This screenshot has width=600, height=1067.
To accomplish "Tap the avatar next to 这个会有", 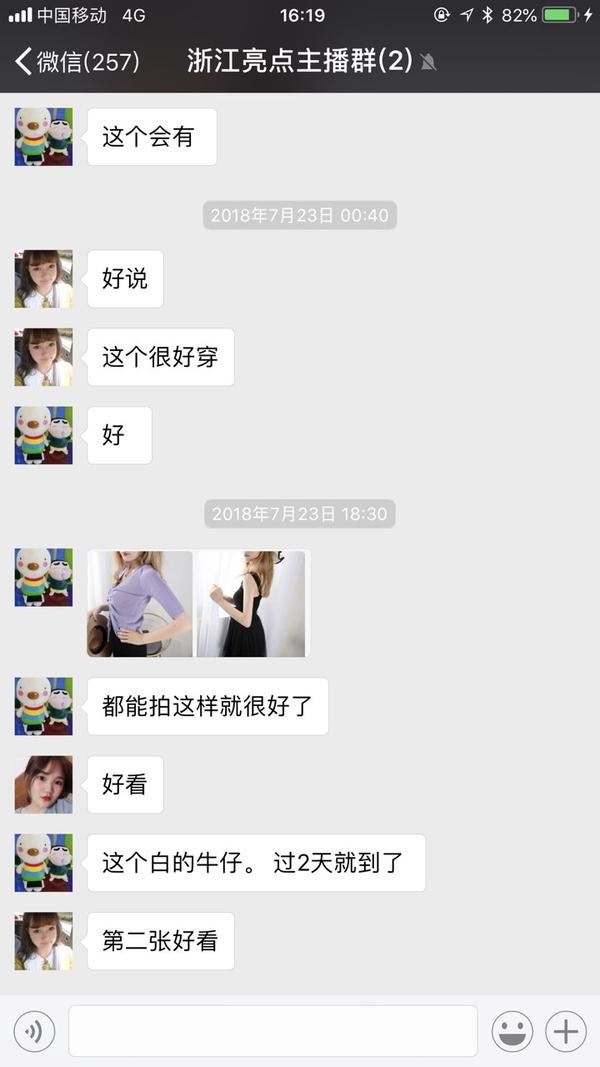I will click(x=43, y=137).
